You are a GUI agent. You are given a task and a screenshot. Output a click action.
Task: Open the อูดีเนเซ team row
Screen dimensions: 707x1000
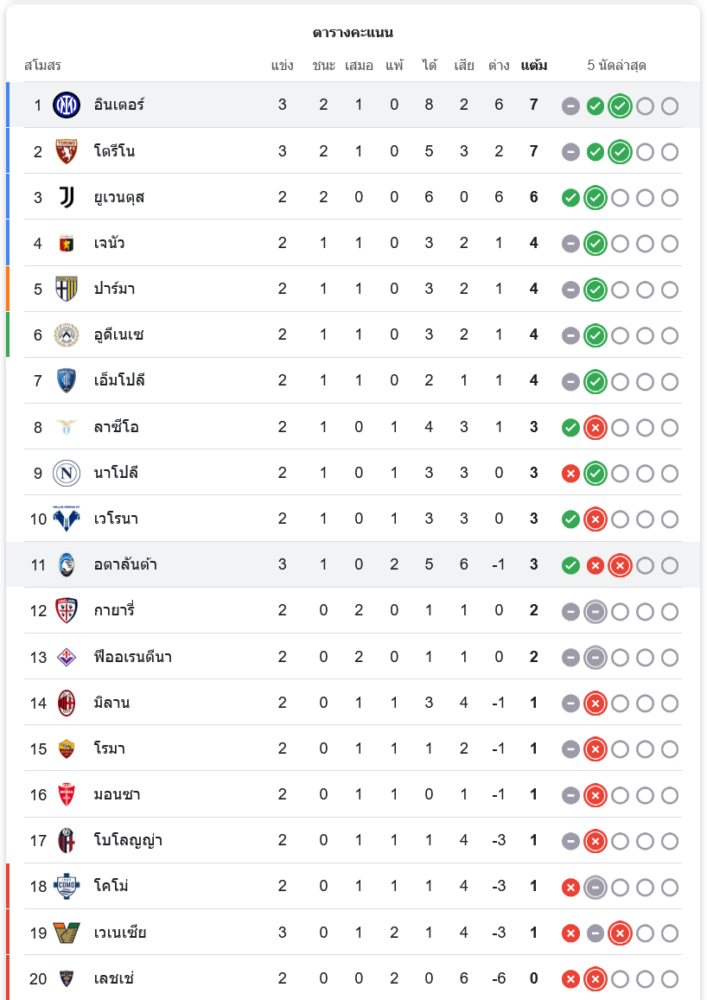point(119,335)
